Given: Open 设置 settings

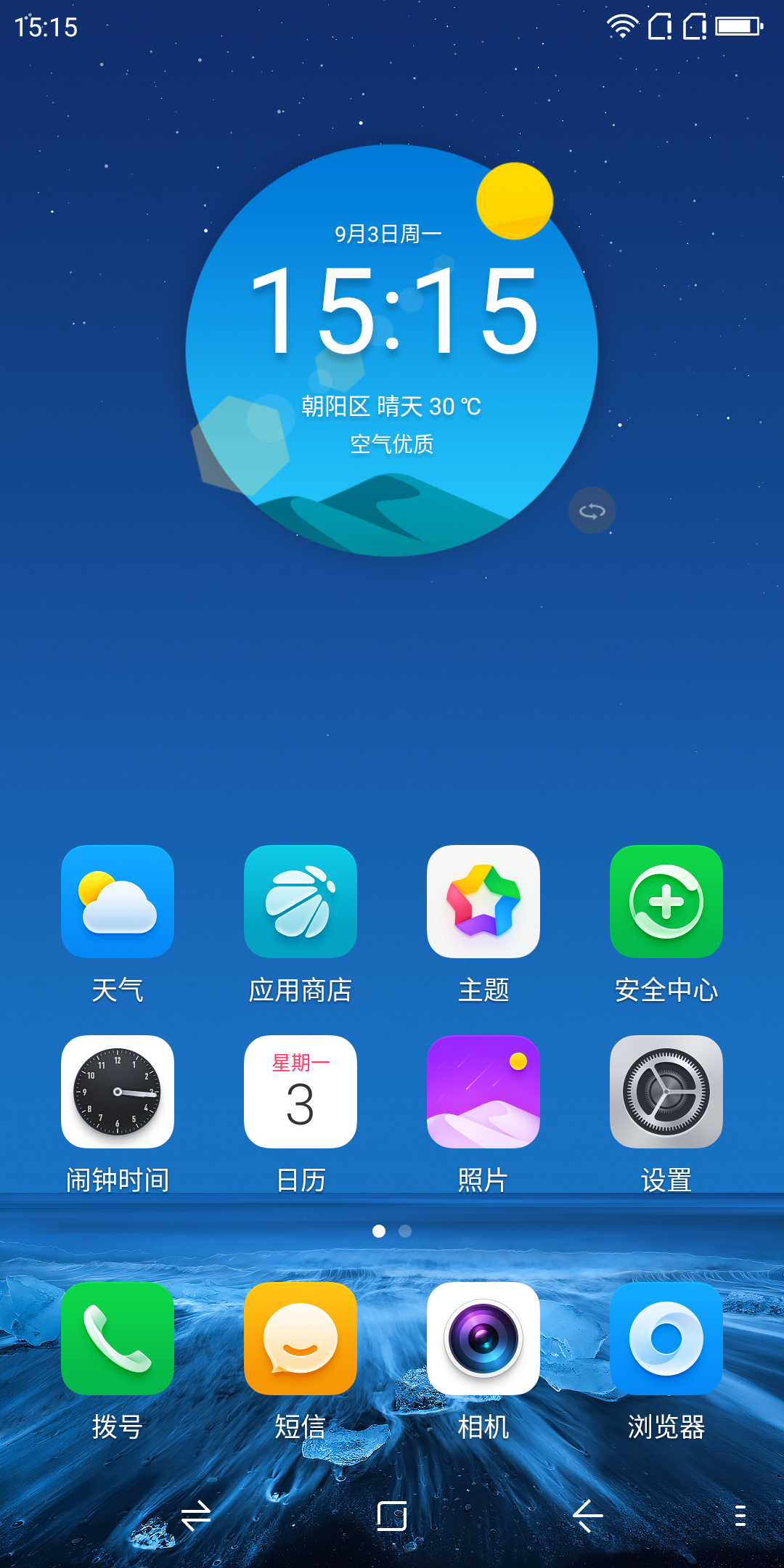Looking at the screenshot, I should pyautogui.click(x=666, y=1092).
